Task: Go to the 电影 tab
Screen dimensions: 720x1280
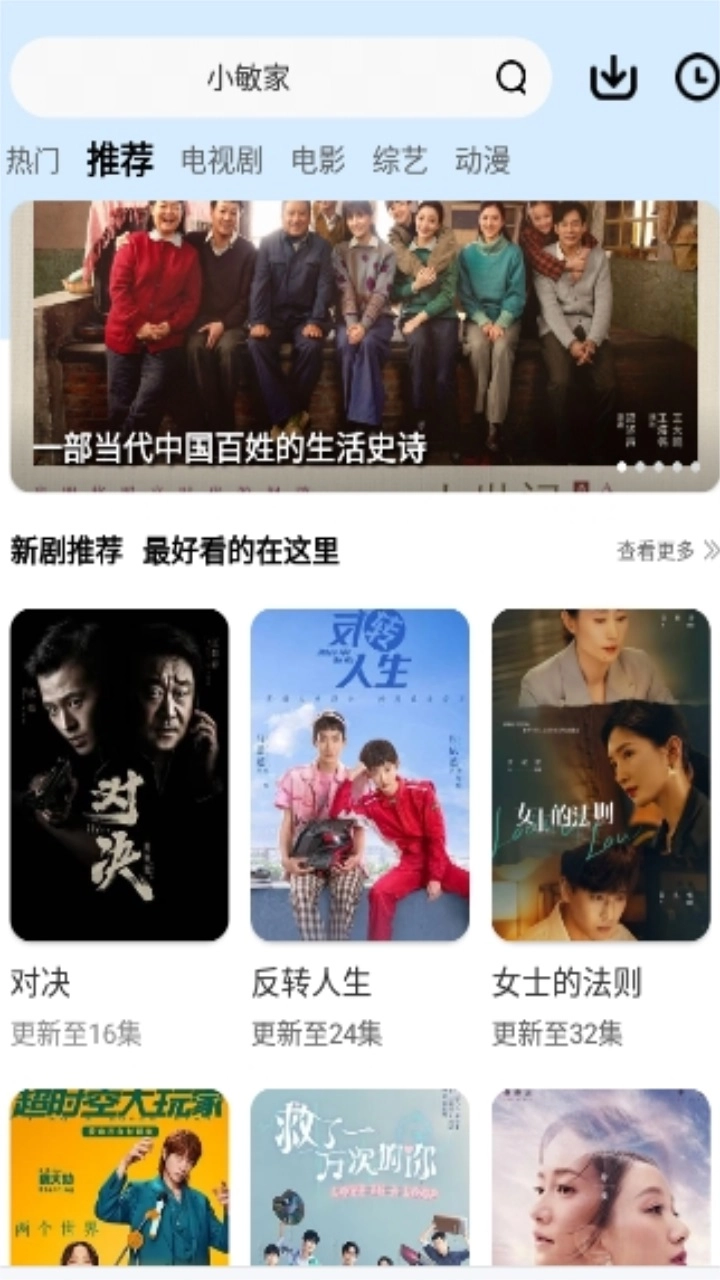Action: tap(318, 160)
